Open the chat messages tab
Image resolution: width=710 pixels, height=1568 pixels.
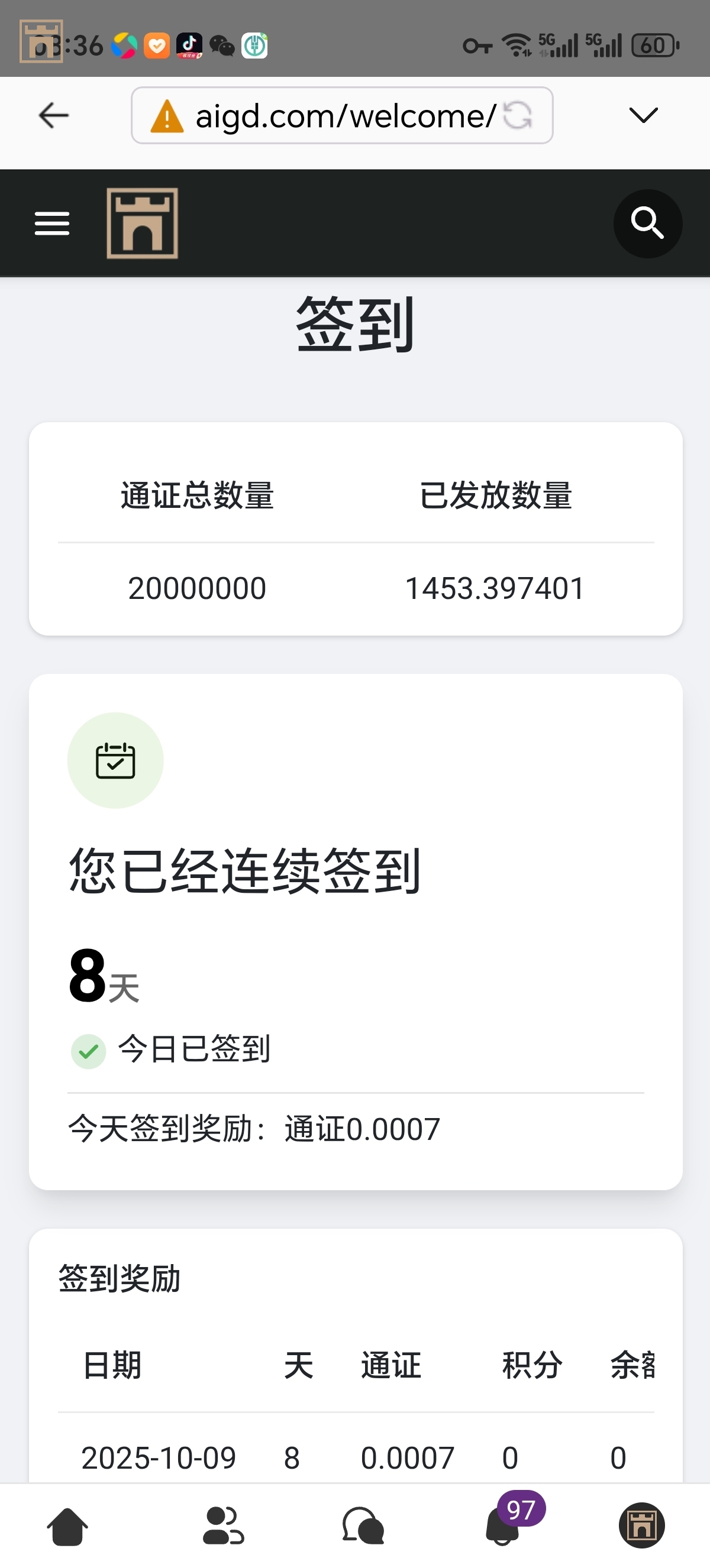[363, 1525]
